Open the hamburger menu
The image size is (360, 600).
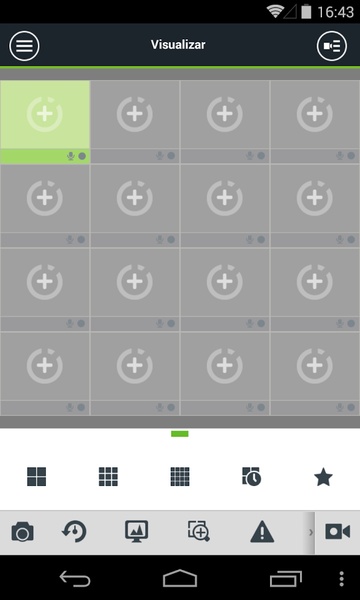point(24,46)
